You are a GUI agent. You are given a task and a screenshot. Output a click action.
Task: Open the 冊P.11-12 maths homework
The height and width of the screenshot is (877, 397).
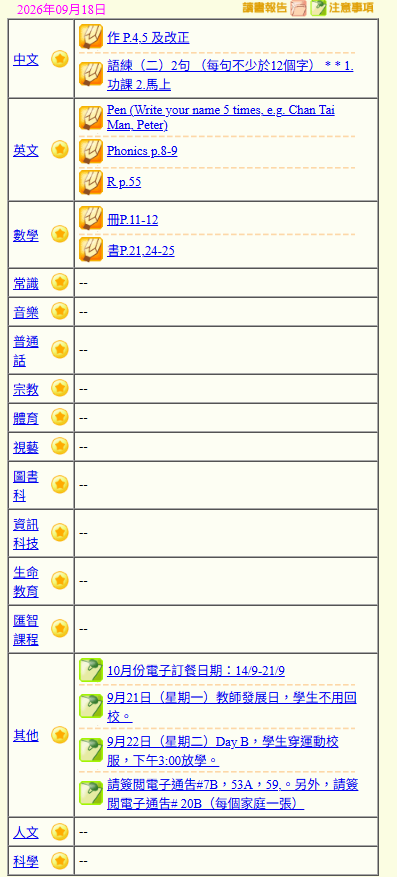(x=133, y=220)
